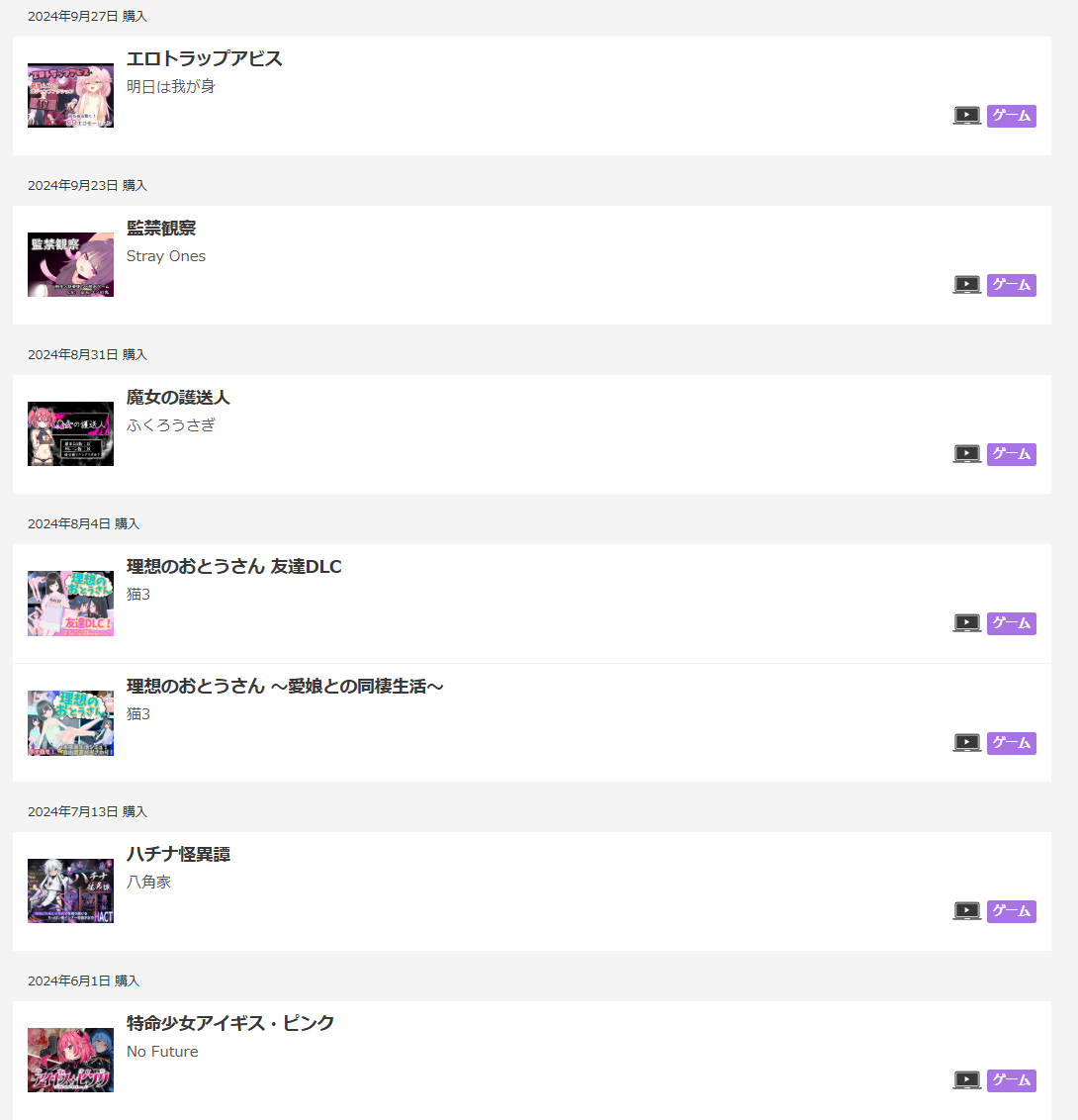This screenshot has height=1120, width=1078.
Task: Tap the No Future circle name
Action: coord(162,1052)
